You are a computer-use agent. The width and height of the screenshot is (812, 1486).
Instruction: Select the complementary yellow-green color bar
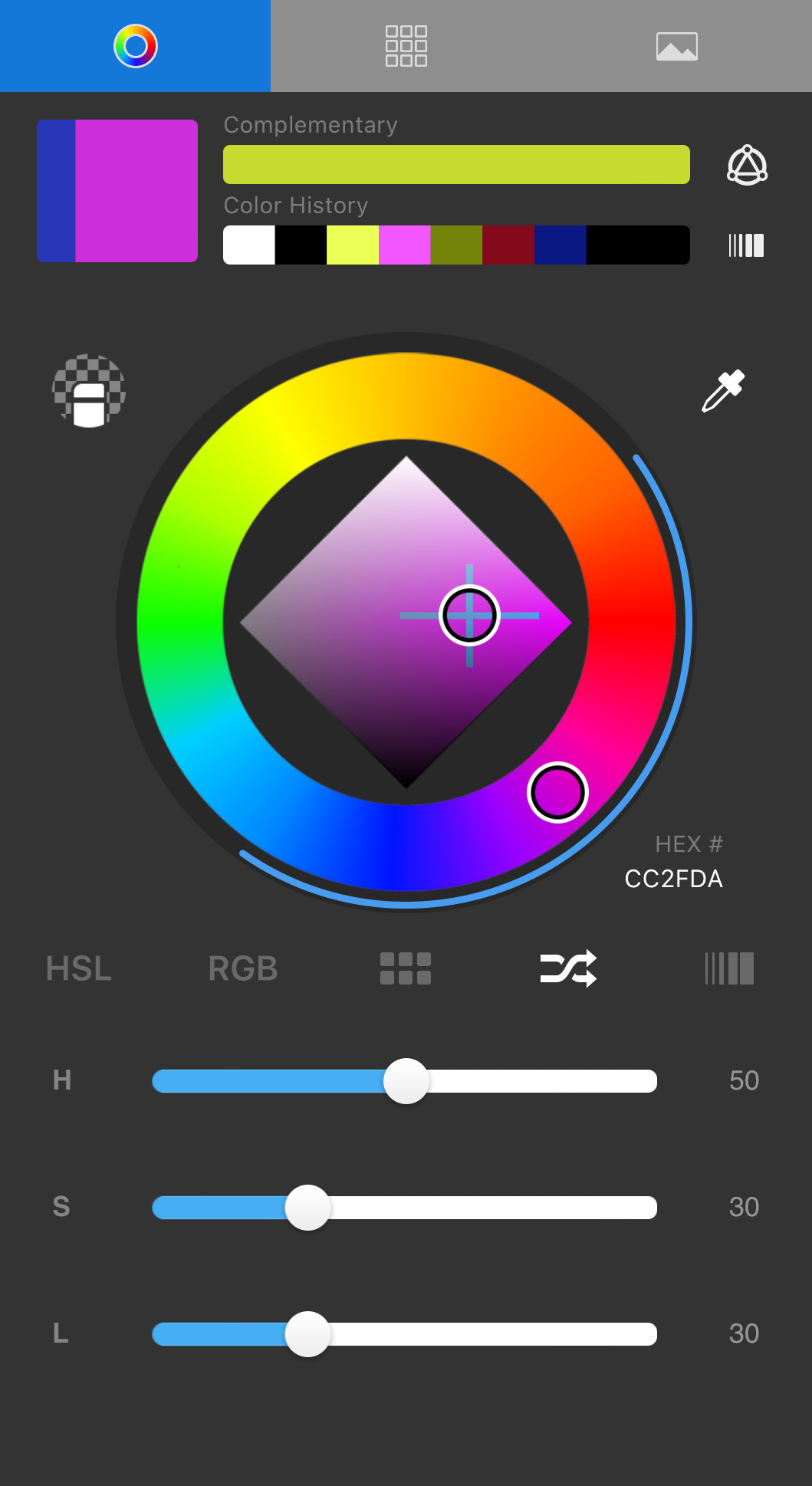(456, 164)
